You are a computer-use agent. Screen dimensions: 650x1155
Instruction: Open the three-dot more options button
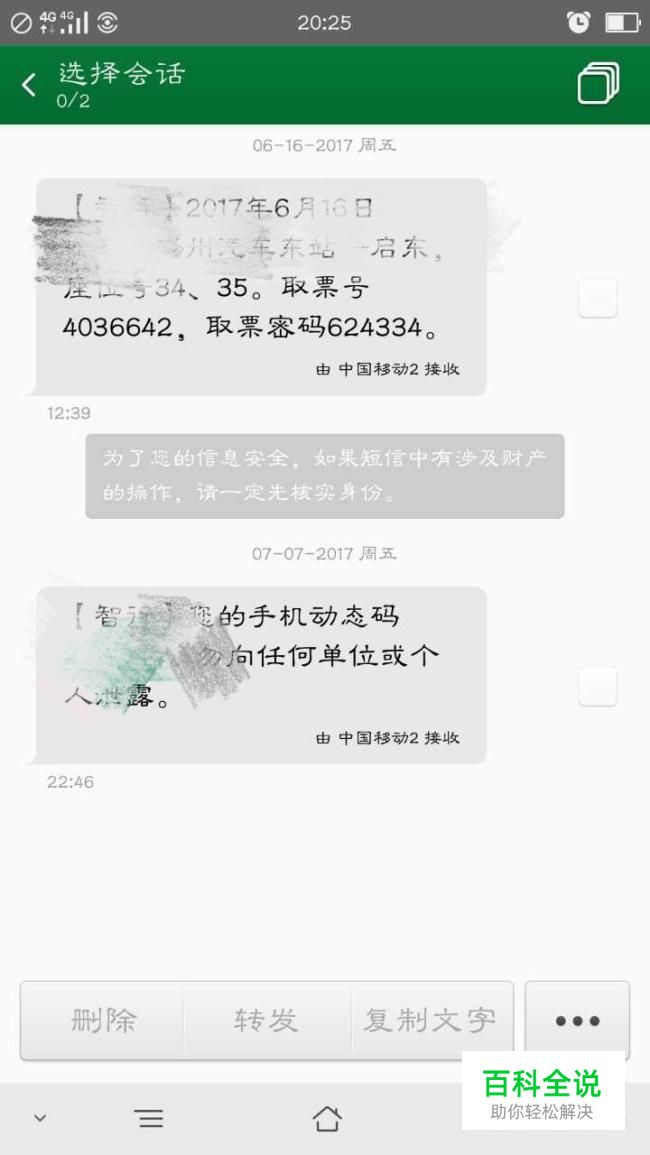click(577, 1021)
